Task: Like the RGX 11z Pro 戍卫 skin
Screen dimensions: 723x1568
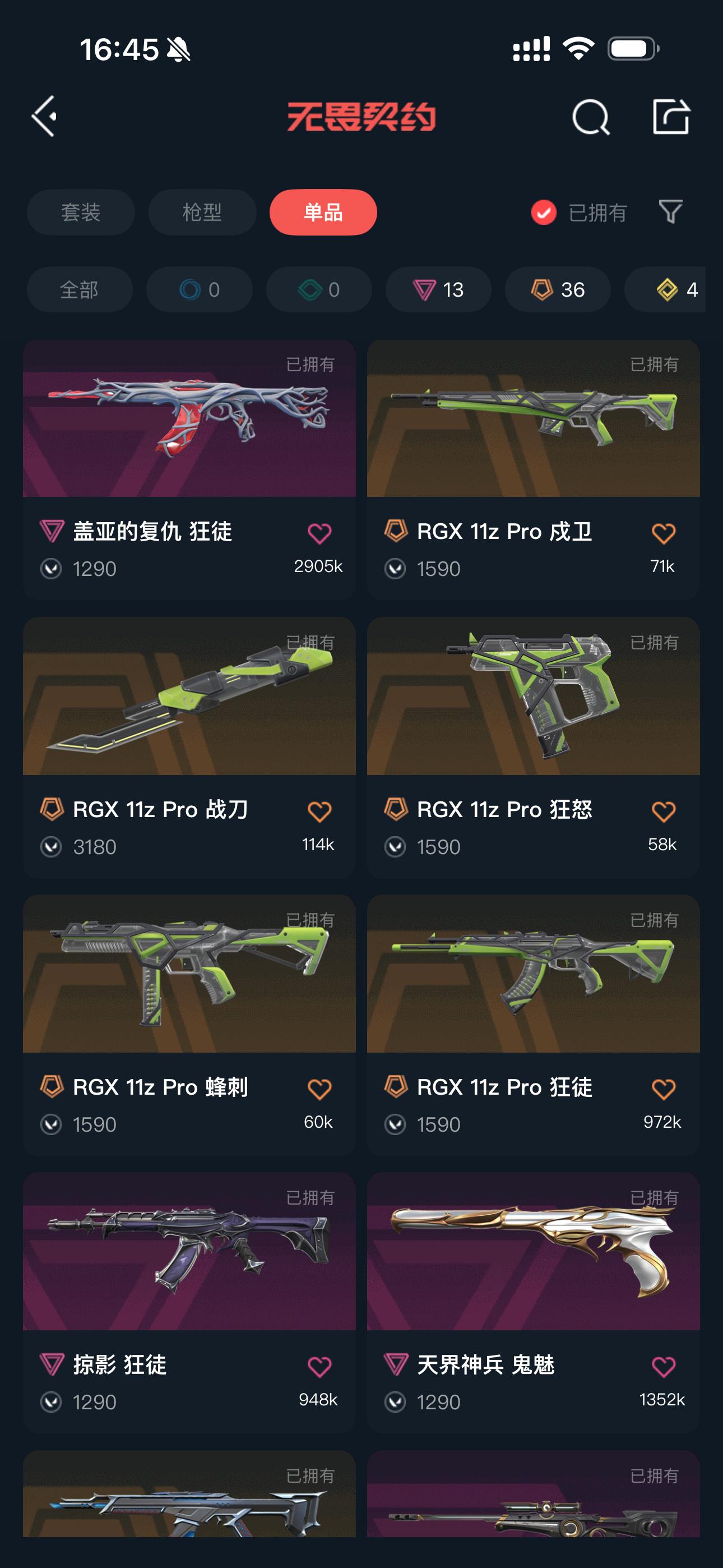Action: click(662, 534)
